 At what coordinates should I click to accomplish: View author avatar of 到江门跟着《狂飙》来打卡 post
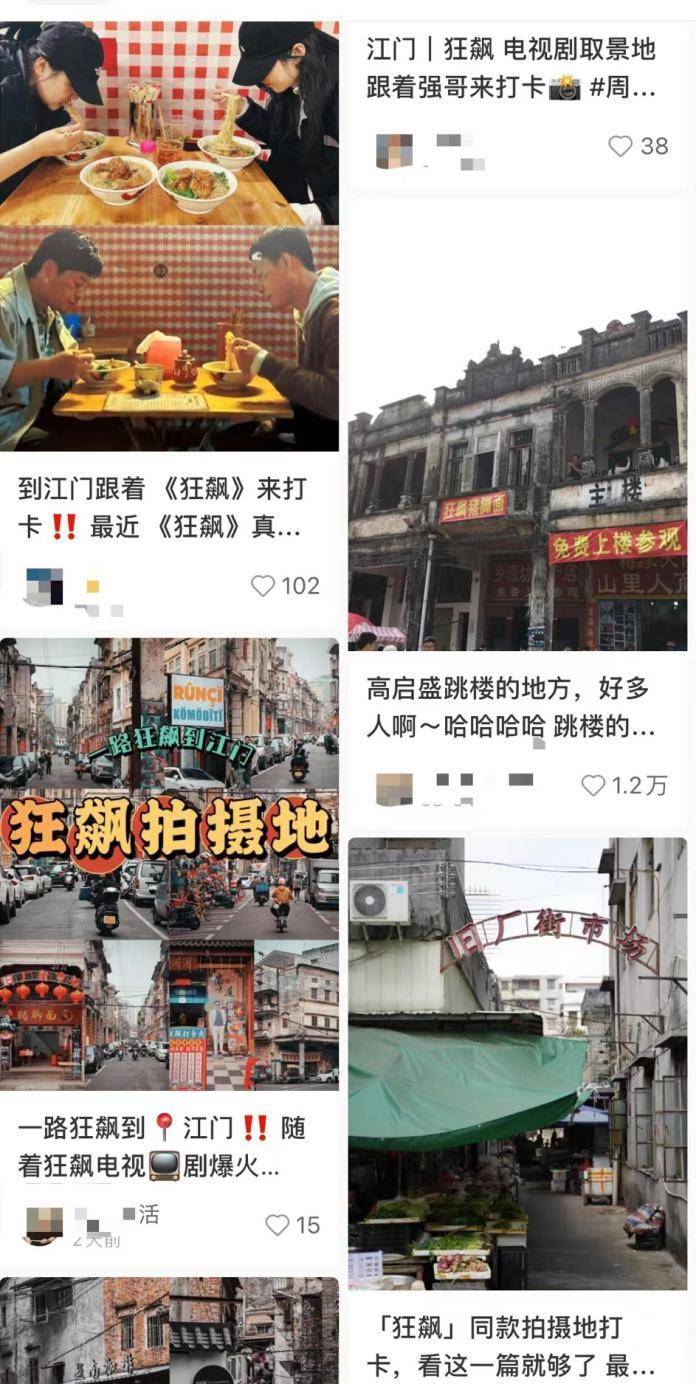pos(44,586)
